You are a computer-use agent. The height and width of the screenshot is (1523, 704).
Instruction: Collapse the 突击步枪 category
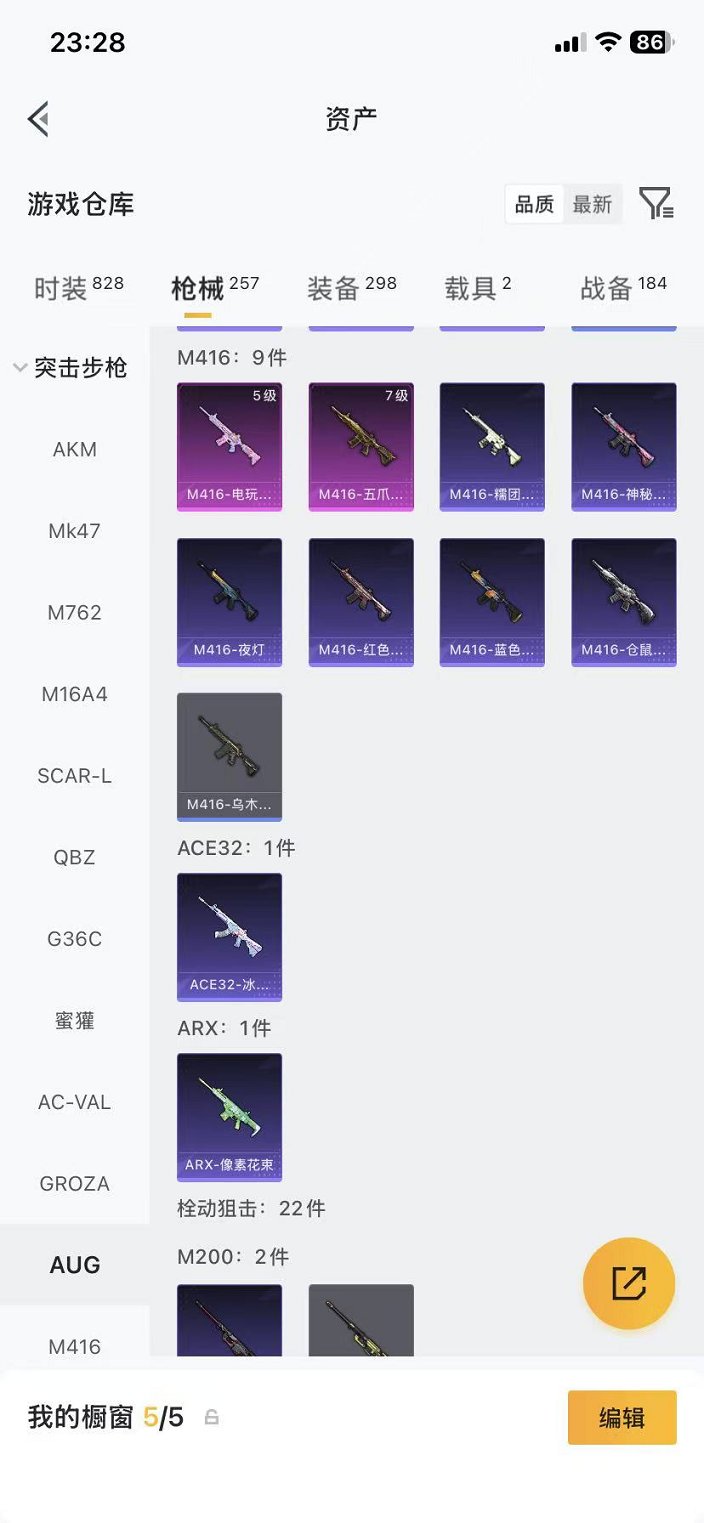click(x=70, y=368)
